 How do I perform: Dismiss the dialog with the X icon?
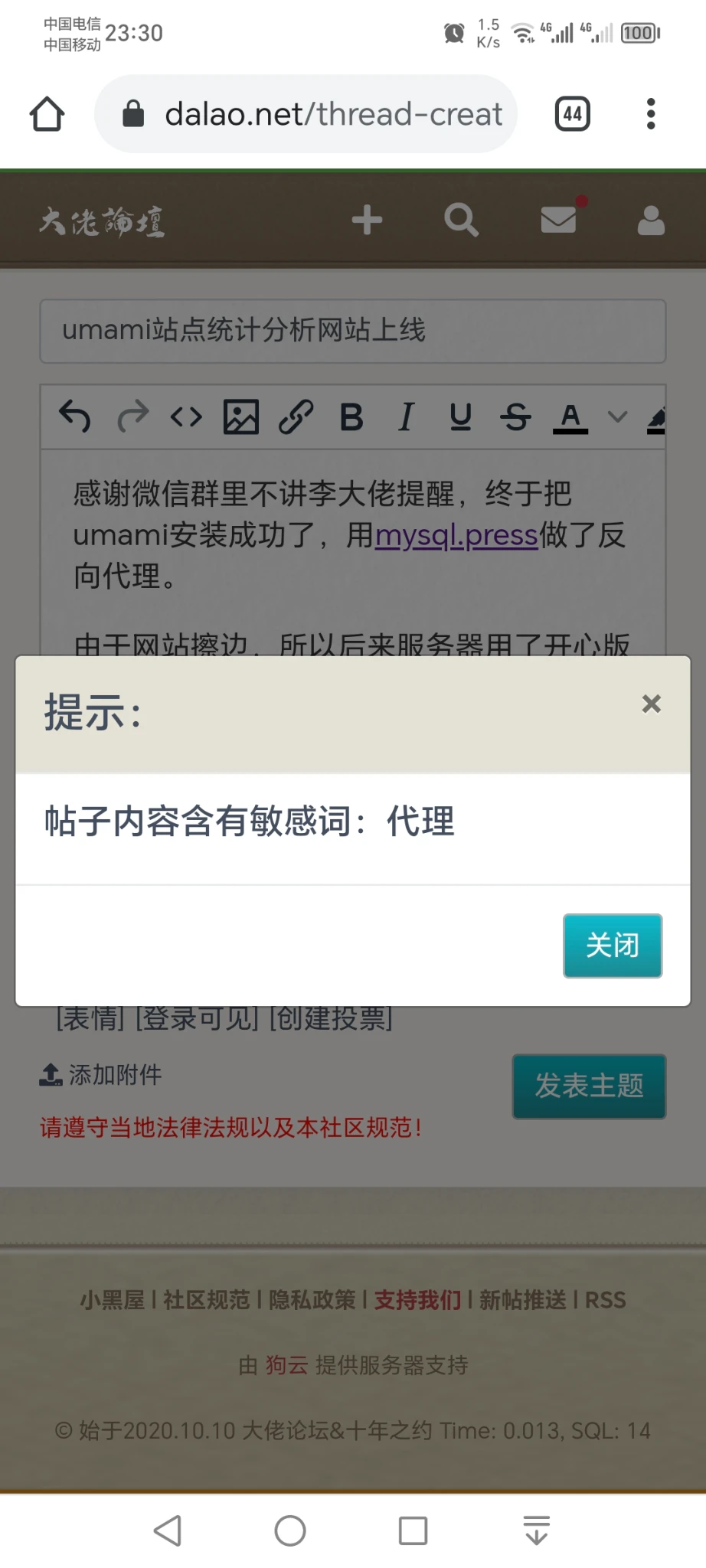coord(651,704)
